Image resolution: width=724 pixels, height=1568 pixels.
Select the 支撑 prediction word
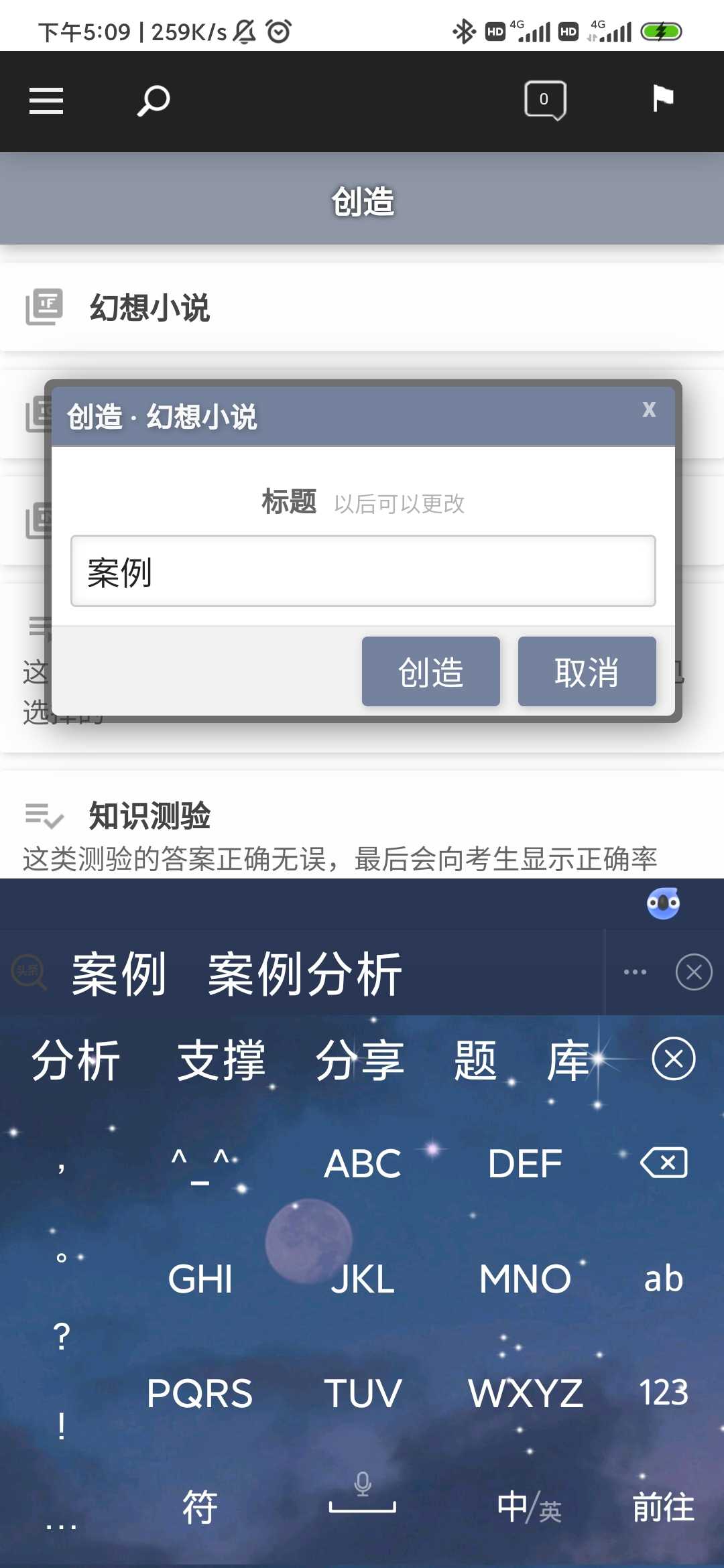point(221,1061)
